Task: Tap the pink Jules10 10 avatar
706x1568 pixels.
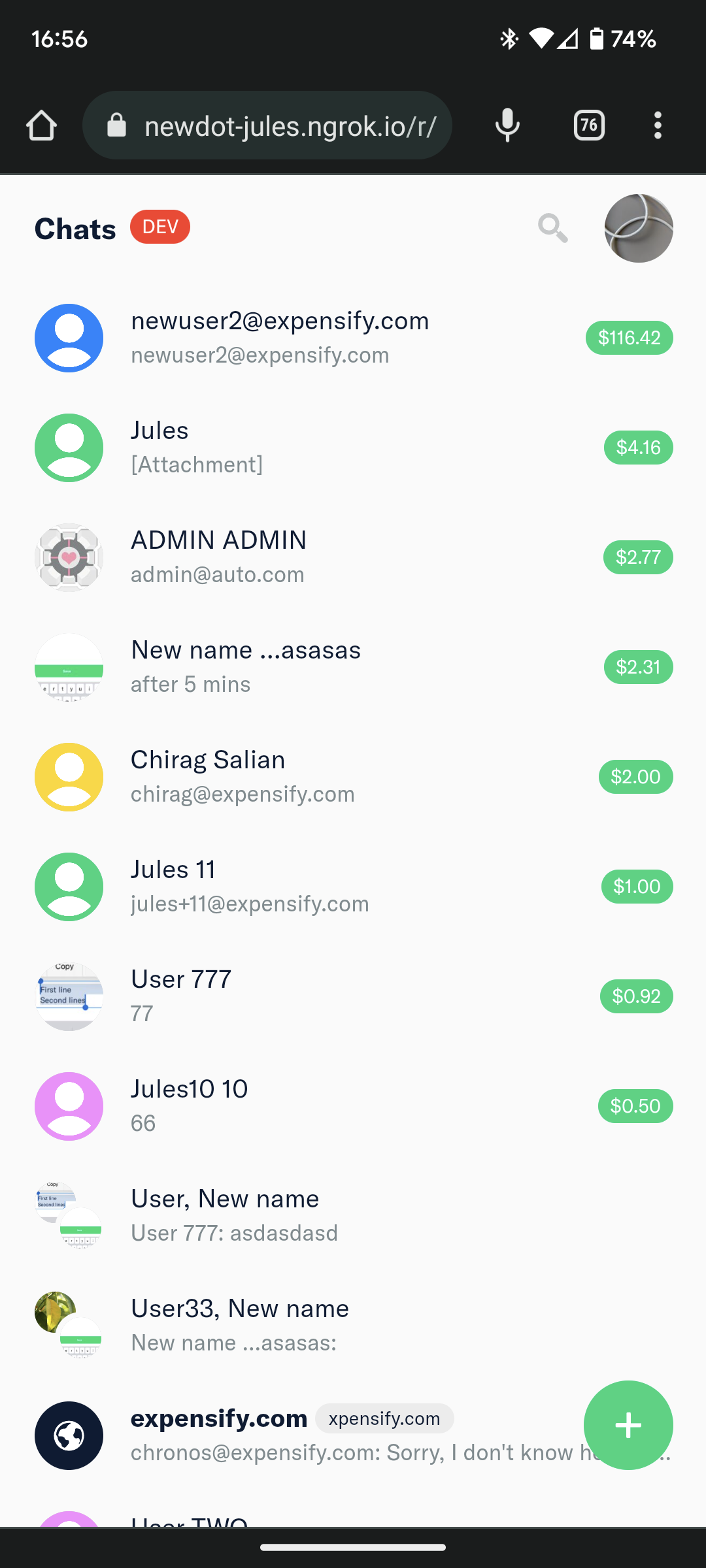Action: point(69,1106)
